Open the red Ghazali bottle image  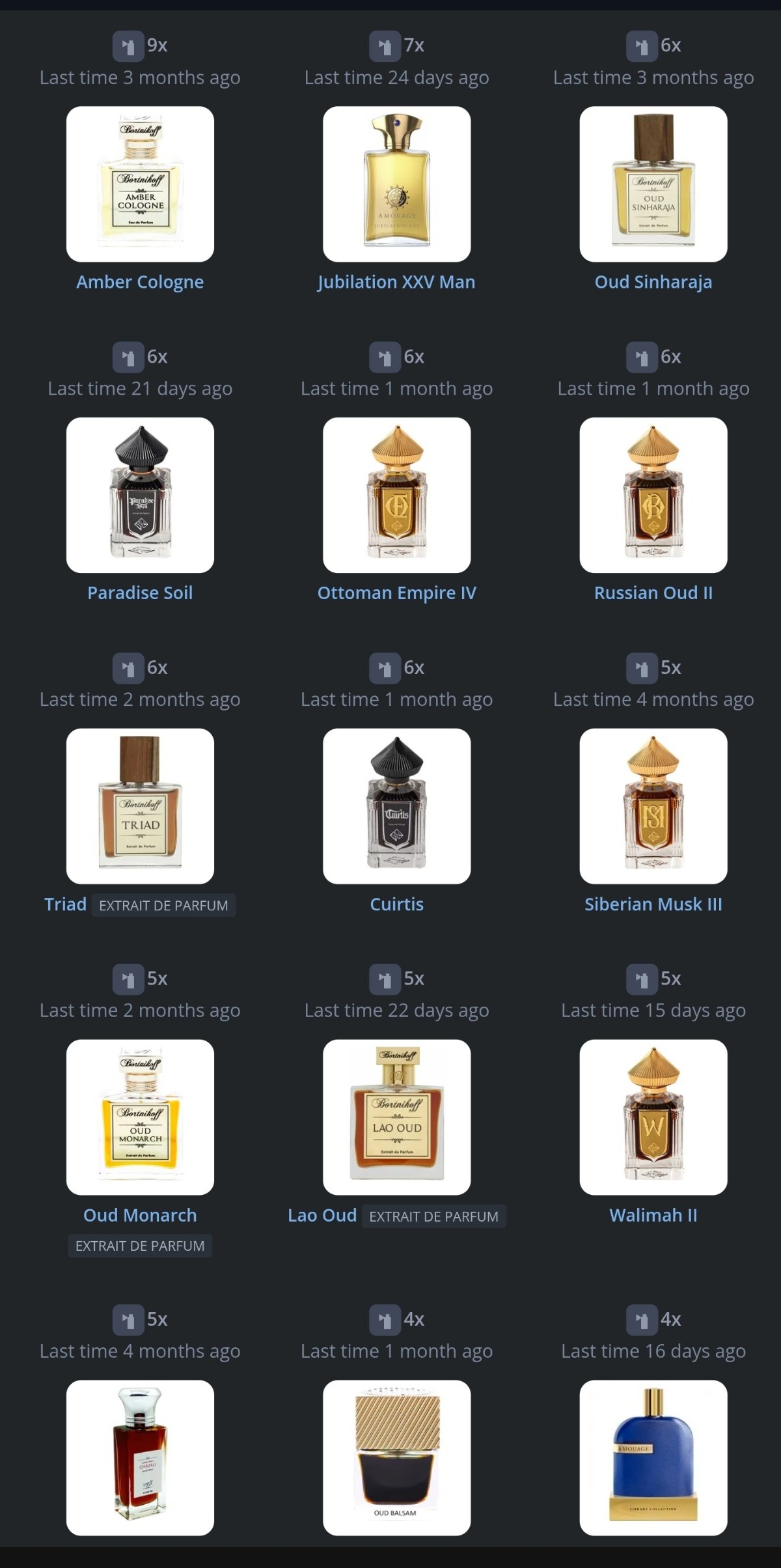pyautogui.click(x=140, y=1458)
